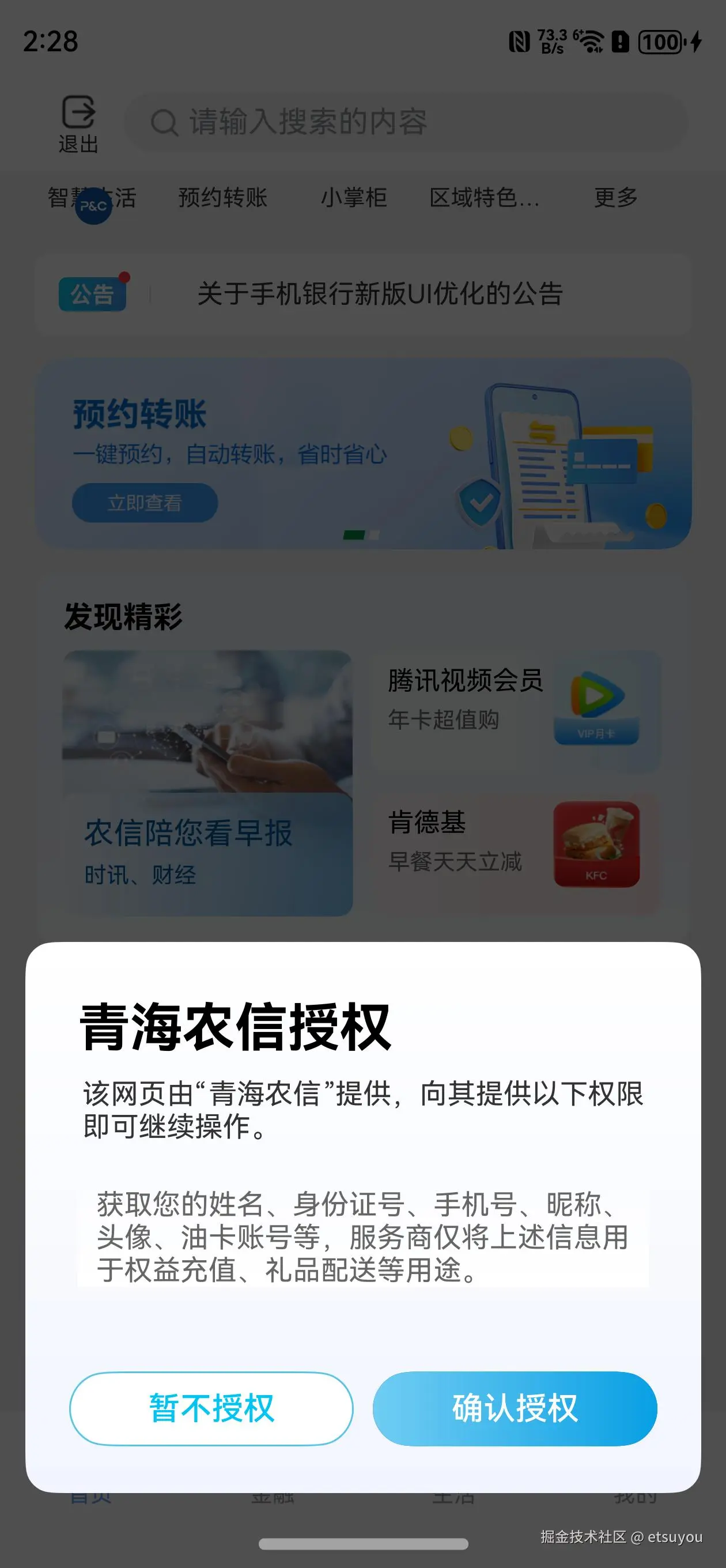The height and width of the screenshot is (1568, 726).
Task: Confirm authorization with 确认授权
Action: coord(514,1408)
